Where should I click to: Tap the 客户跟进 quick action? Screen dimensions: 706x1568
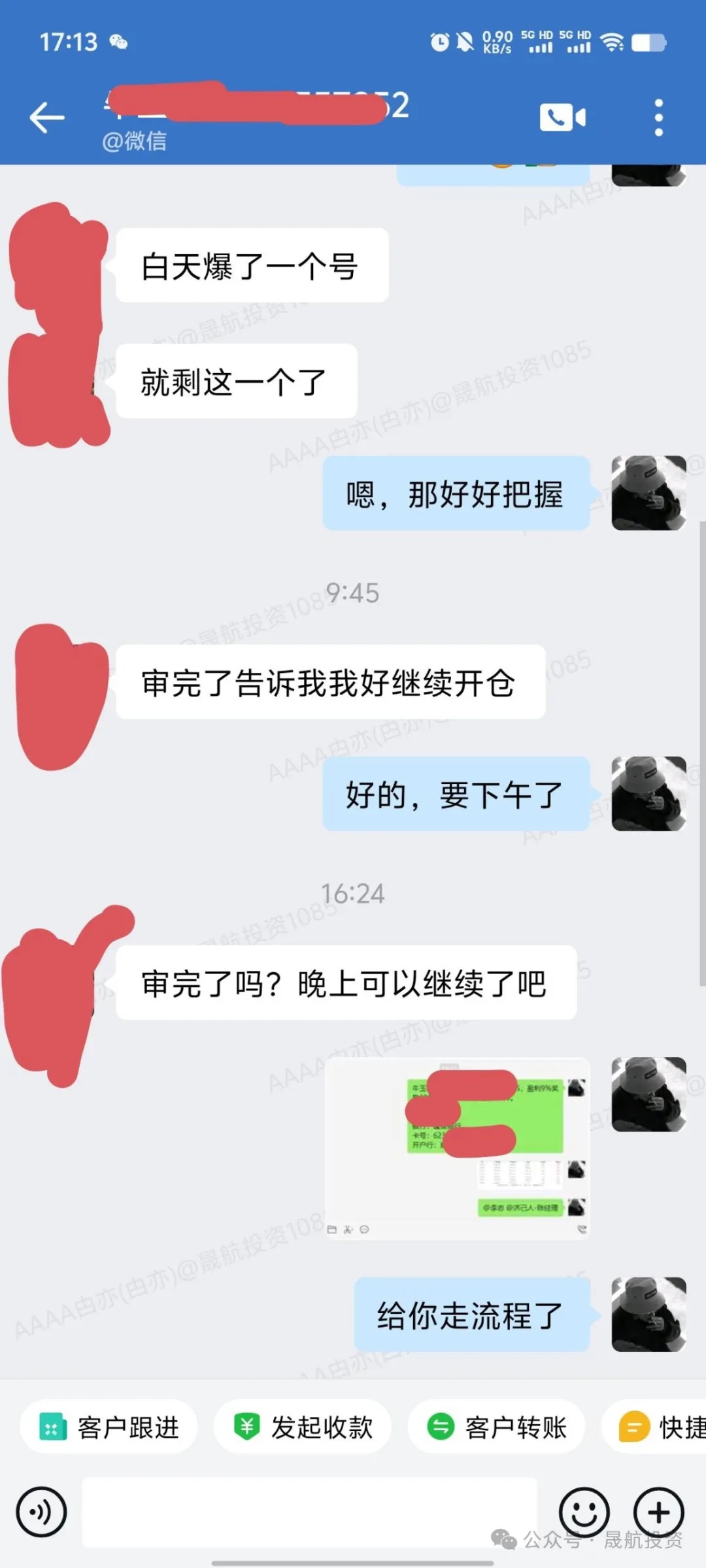(x=109, y=1427)
